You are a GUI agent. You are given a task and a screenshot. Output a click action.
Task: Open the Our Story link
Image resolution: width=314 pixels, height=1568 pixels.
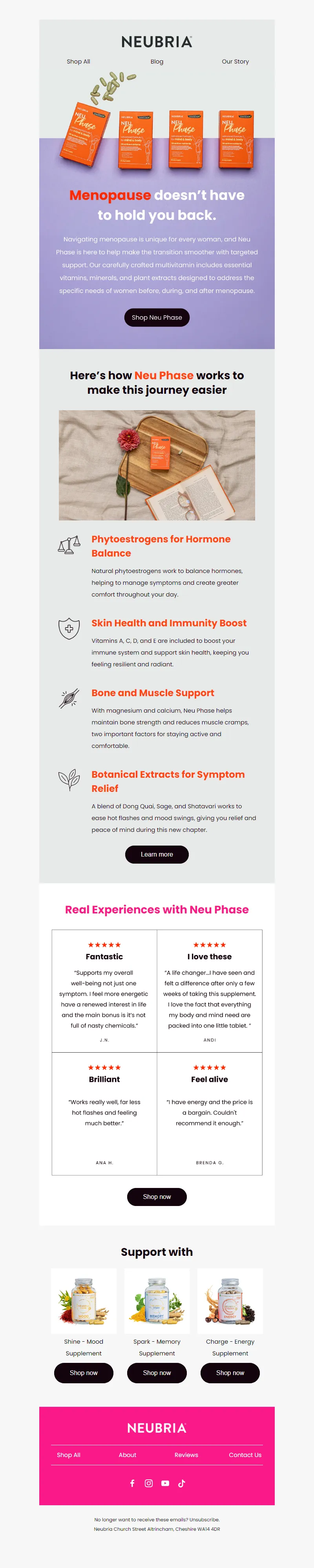click(235, 62)
